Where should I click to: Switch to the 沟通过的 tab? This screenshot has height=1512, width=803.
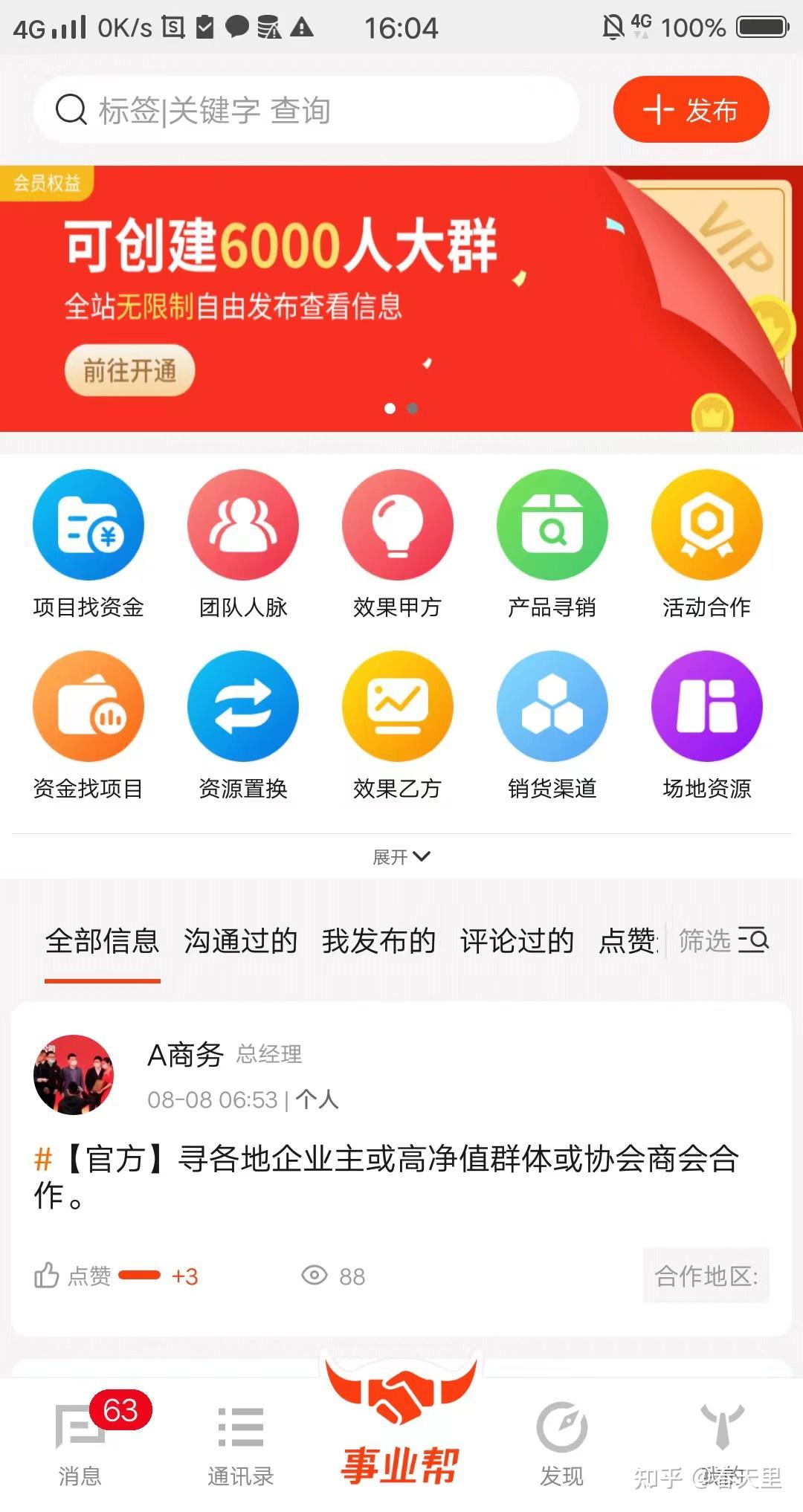click(x=240, y=941)
